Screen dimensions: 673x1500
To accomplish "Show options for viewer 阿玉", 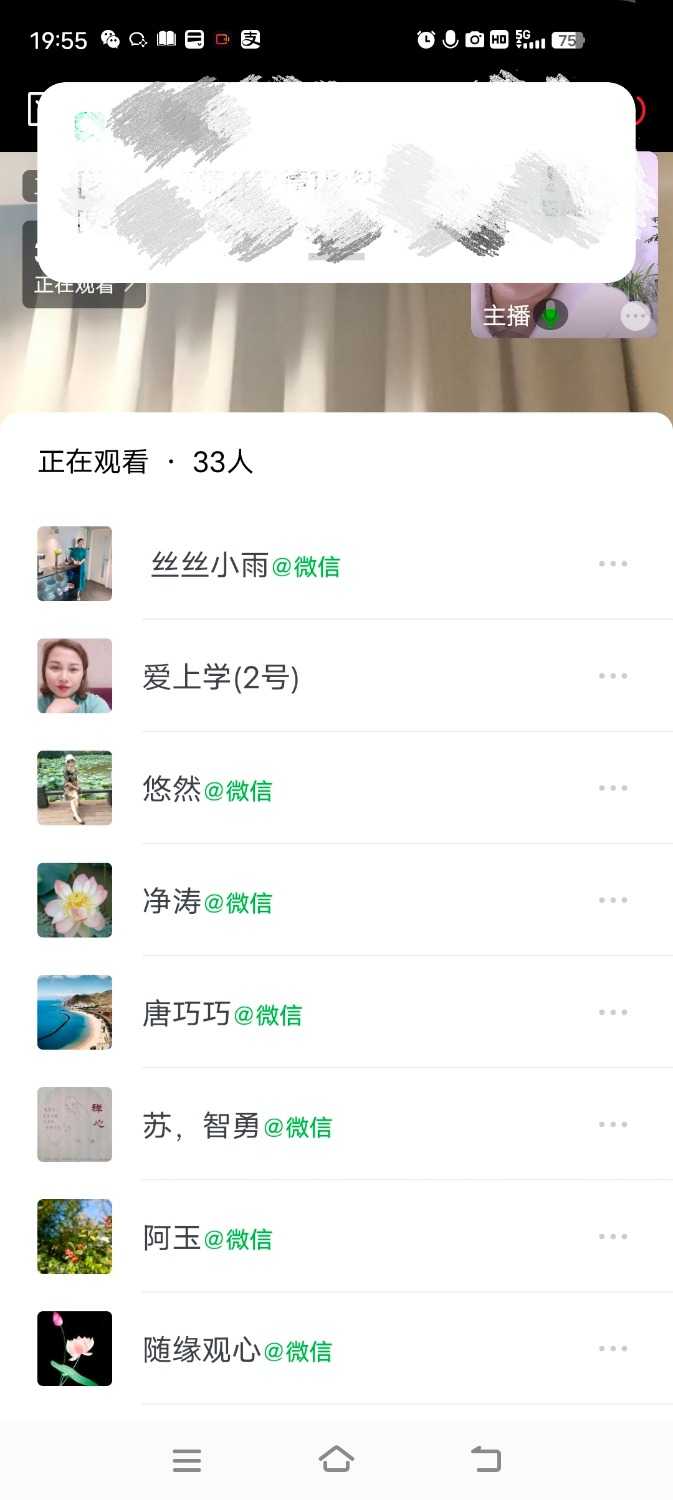I will click(x=613, y=1236).
